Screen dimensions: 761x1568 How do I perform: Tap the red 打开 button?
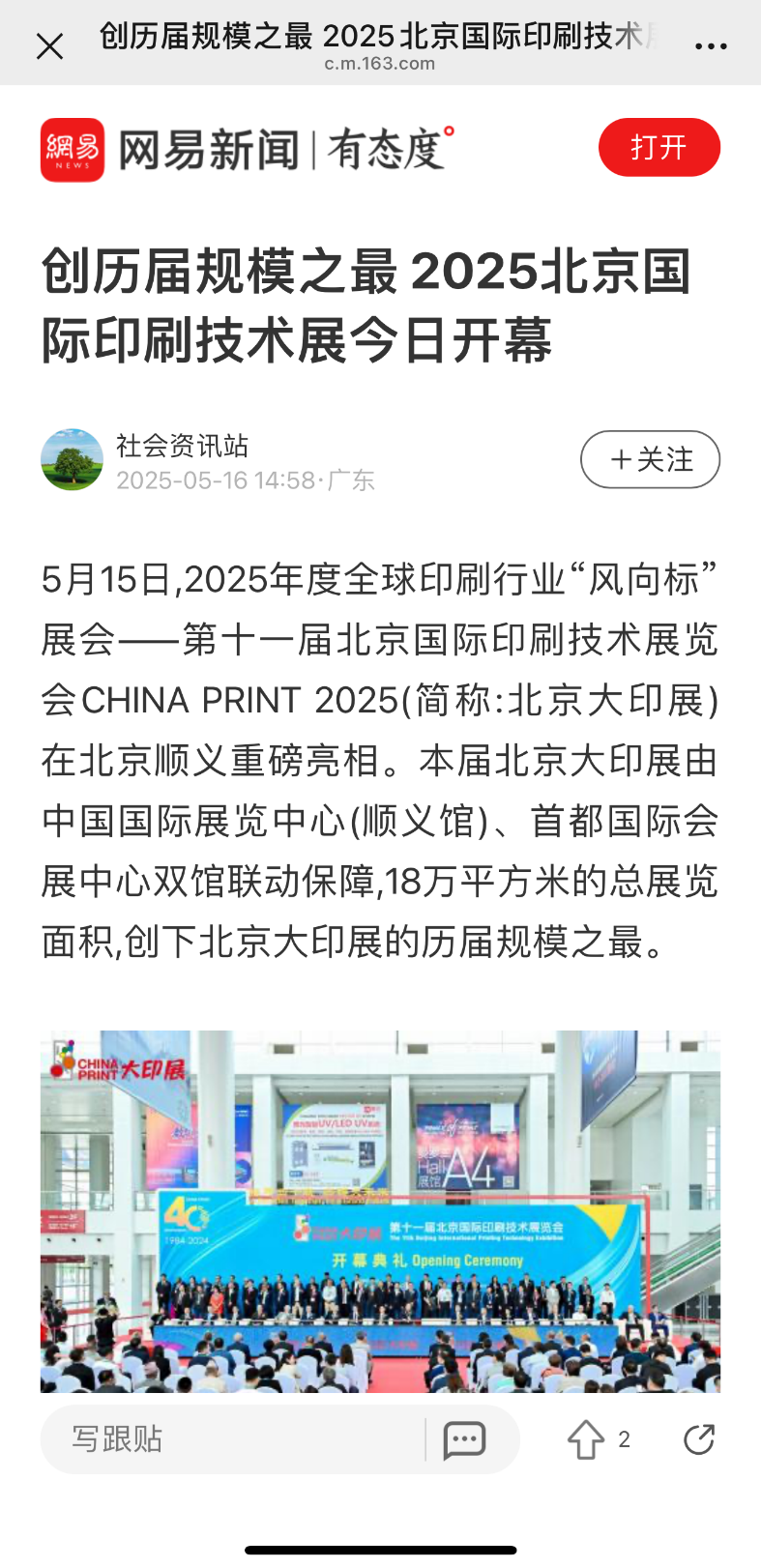pyautogui.click(x=659, y=148)
